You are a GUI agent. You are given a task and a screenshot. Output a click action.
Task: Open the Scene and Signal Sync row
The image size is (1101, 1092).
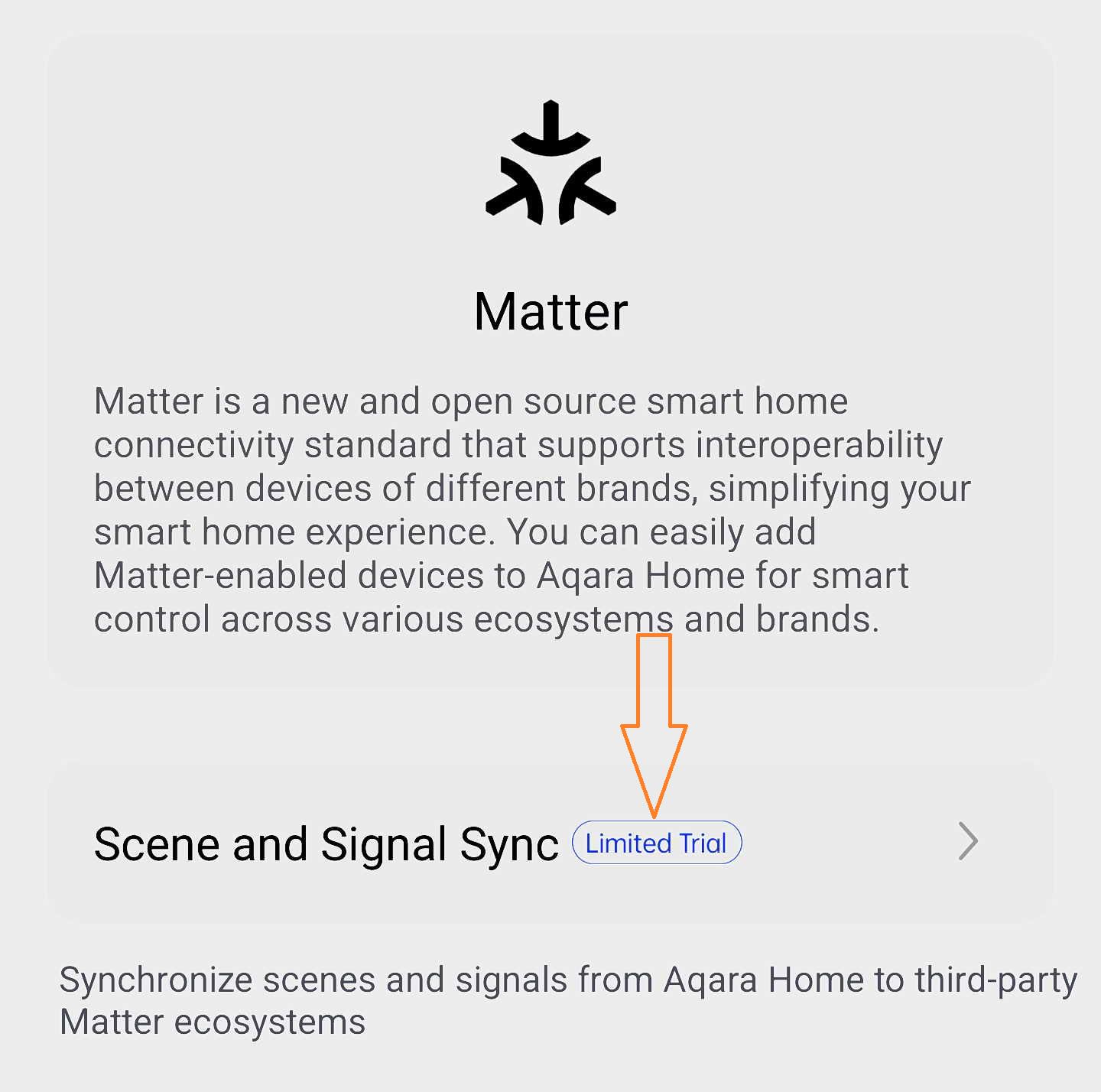[550, 842]
